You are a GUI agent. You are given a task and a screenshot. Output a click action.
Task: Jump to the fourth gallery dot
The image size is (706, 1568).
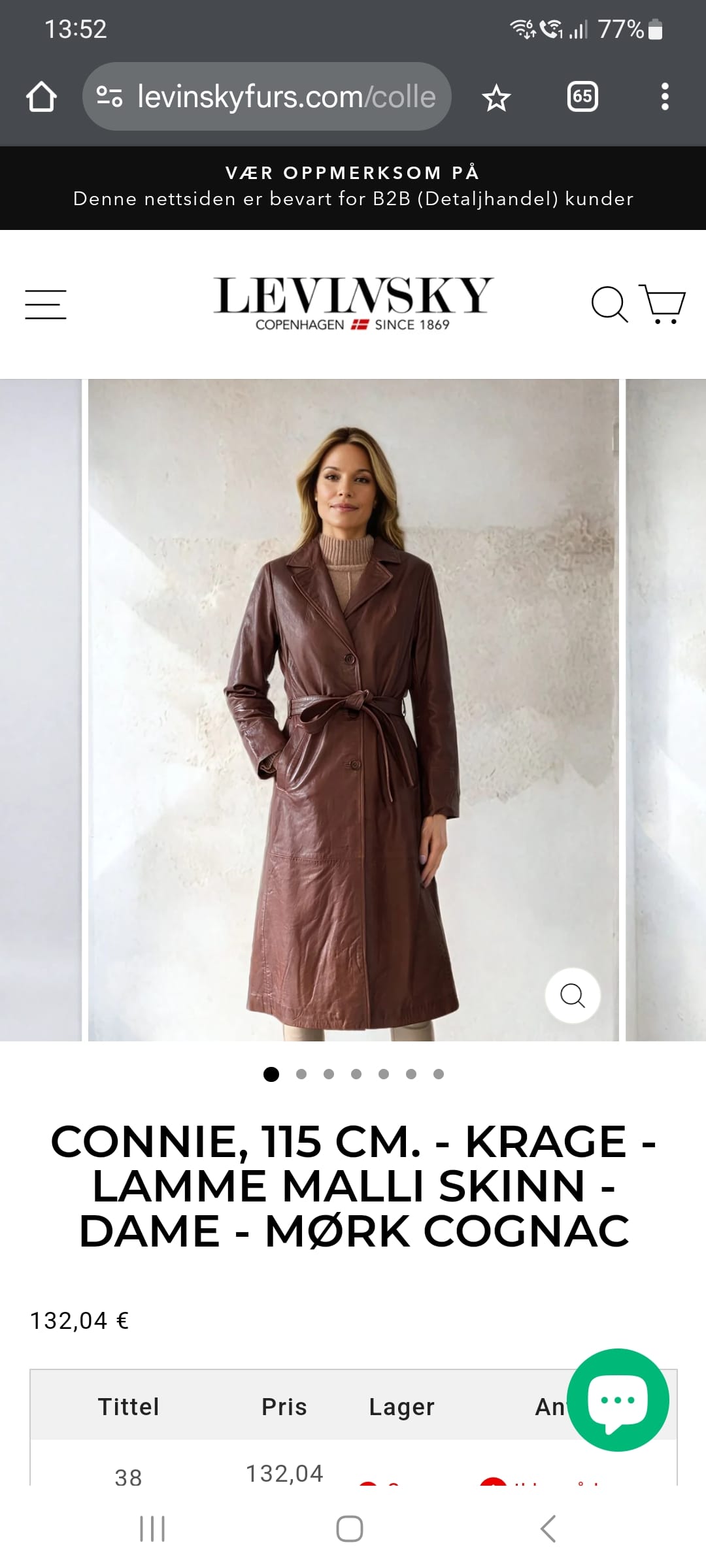356,1074
